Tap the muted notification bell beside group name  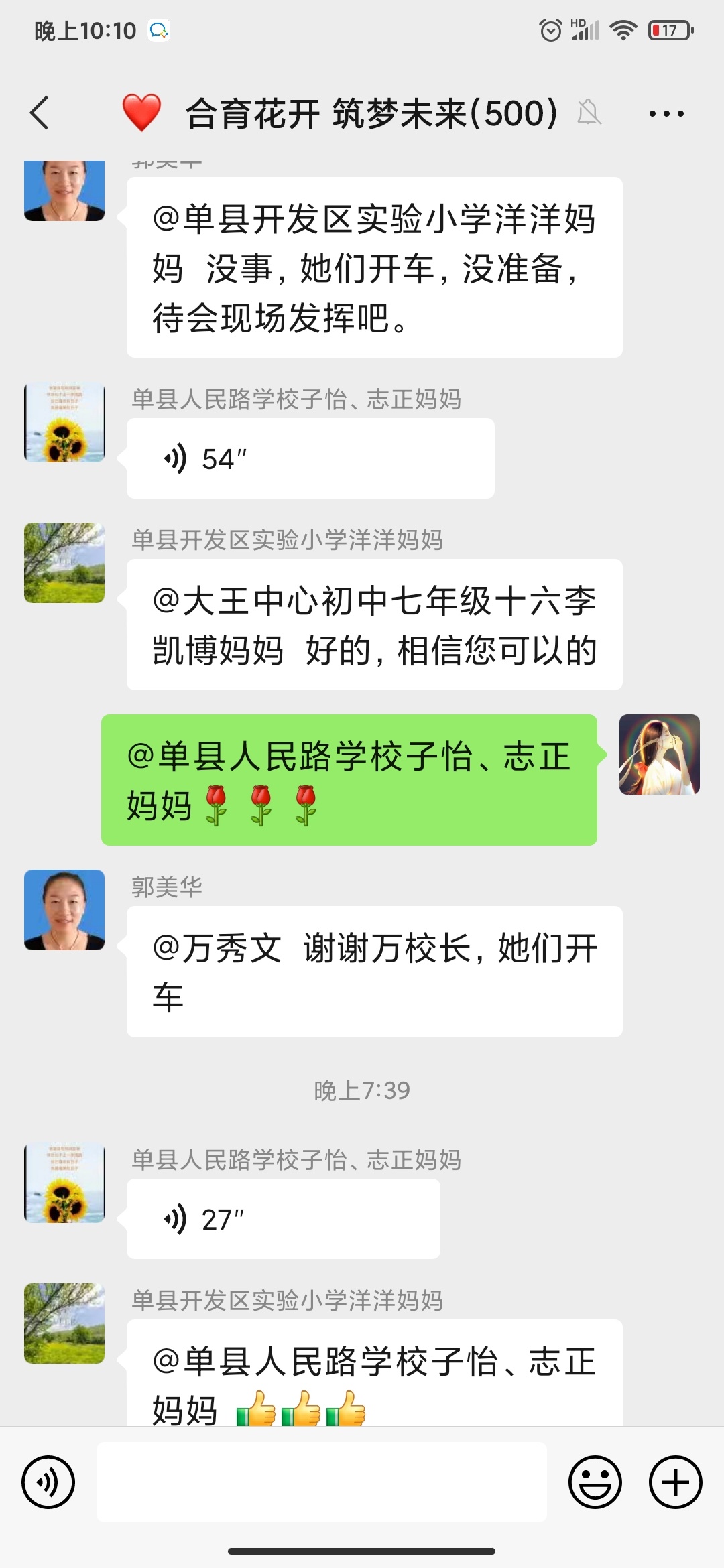click(589, 113)
